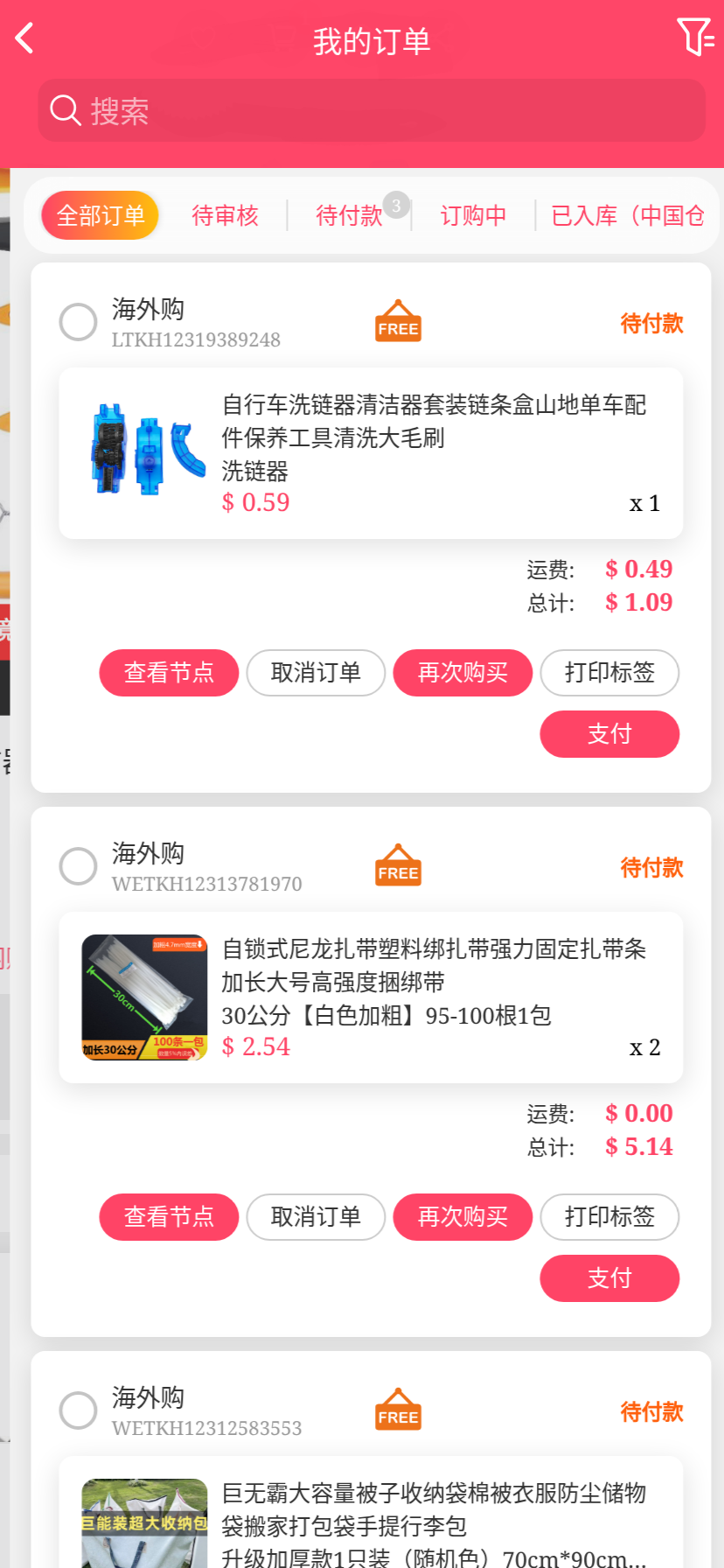
Task: Select order WETKH12312583553
Action: pos(78,1410)
